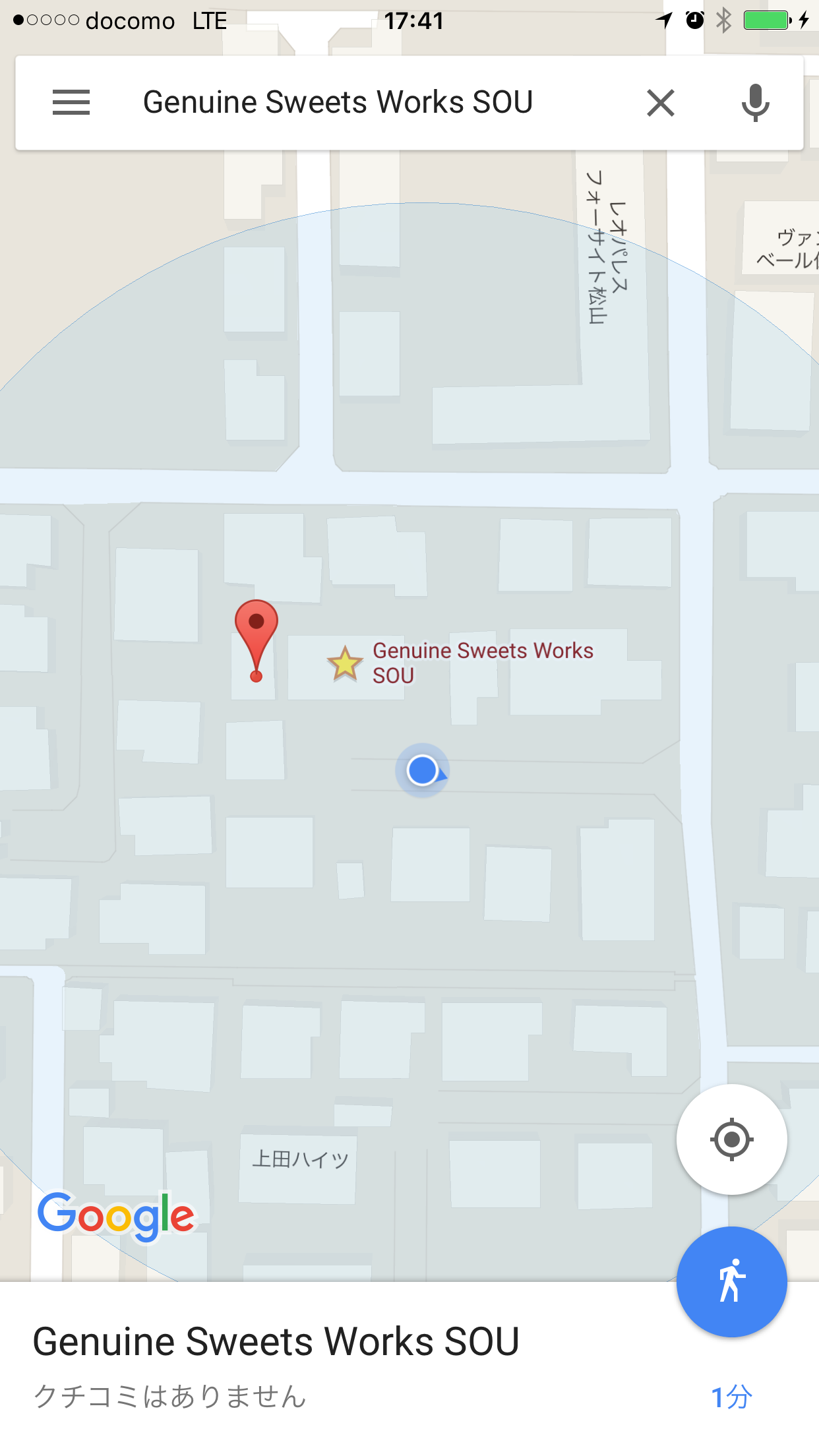Open the Genuine Sweets Works SOU details card
The width and height of the screenshot is (819, 1456).
coord(277,1365)
